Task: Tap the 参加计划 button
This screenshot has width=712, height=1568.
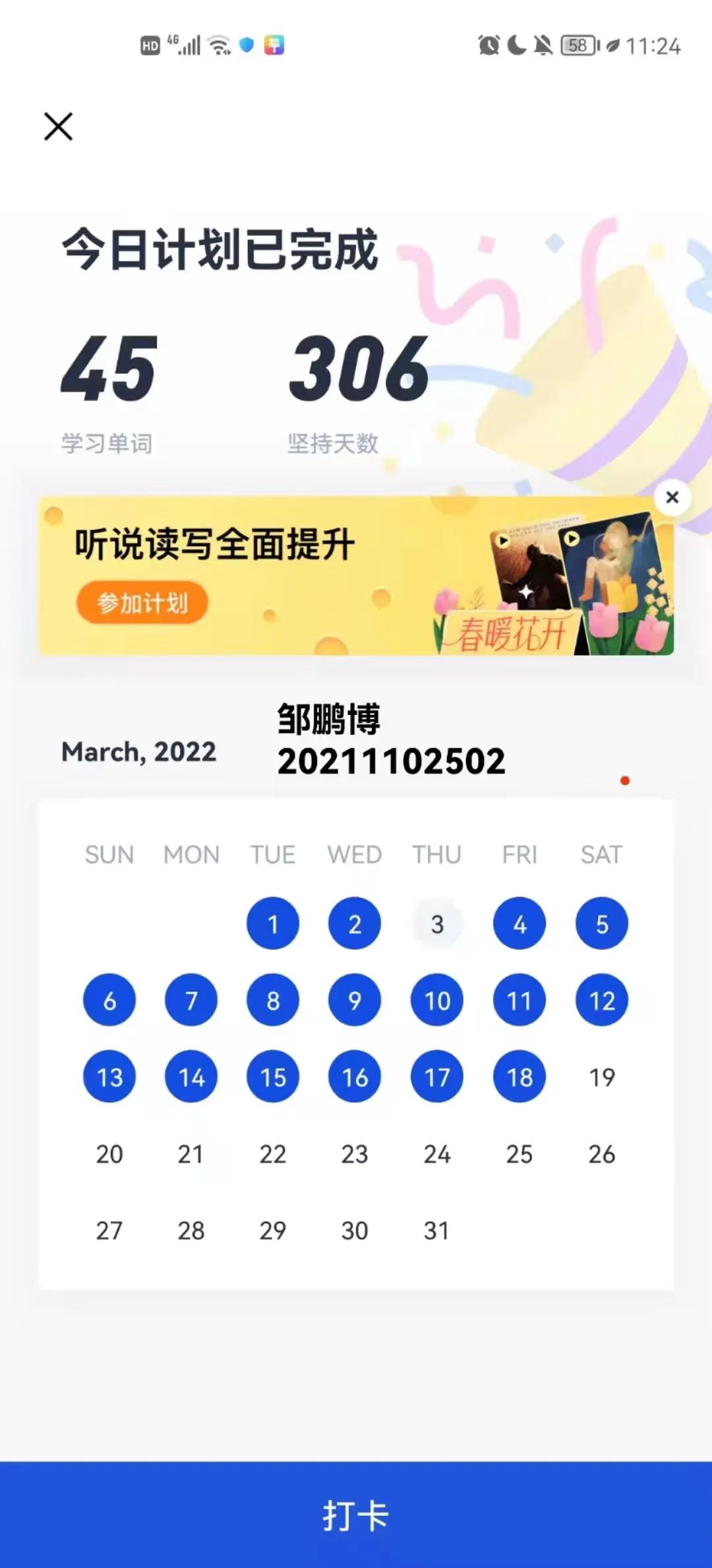Action: (142, 602)
